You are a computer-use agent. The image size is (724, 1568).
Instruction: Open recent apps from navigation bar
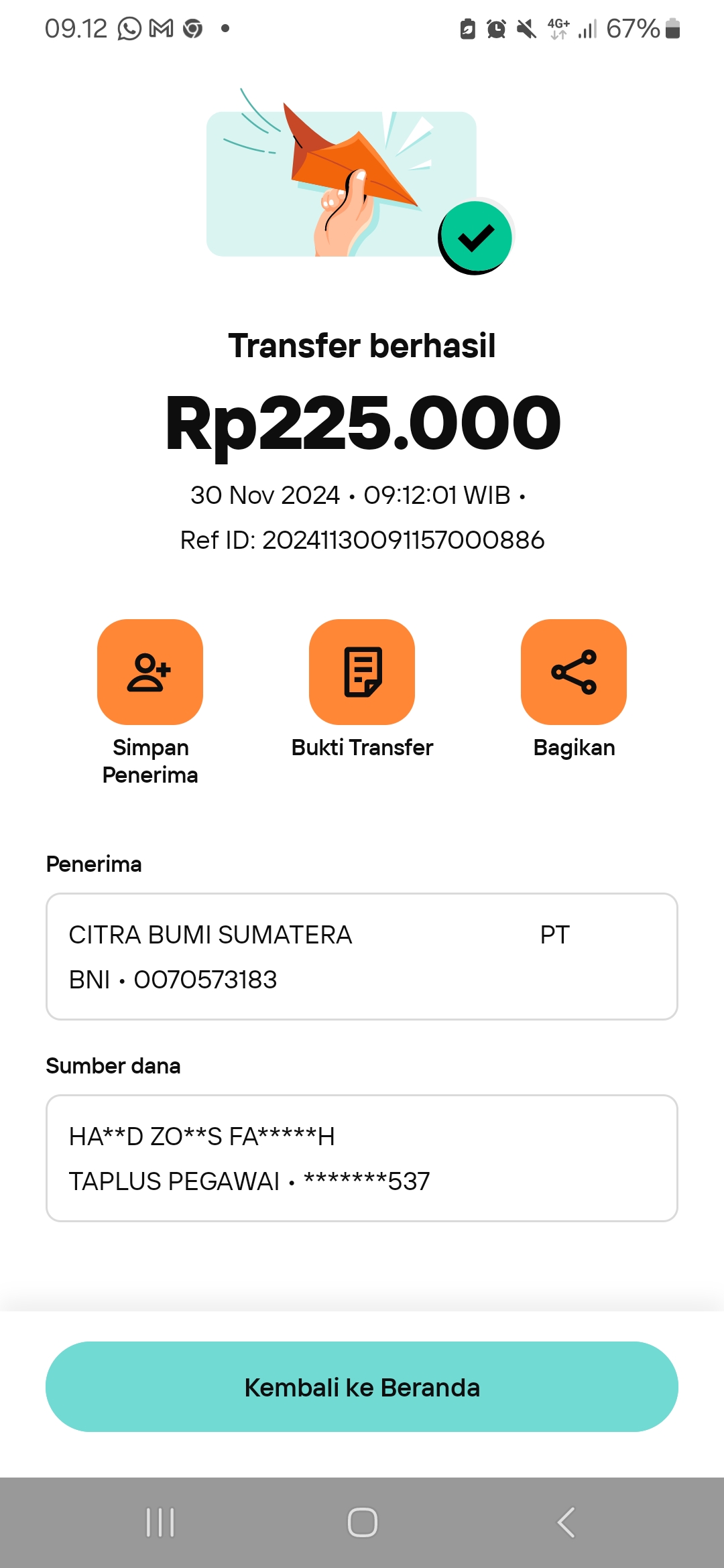coord(160,1522)
